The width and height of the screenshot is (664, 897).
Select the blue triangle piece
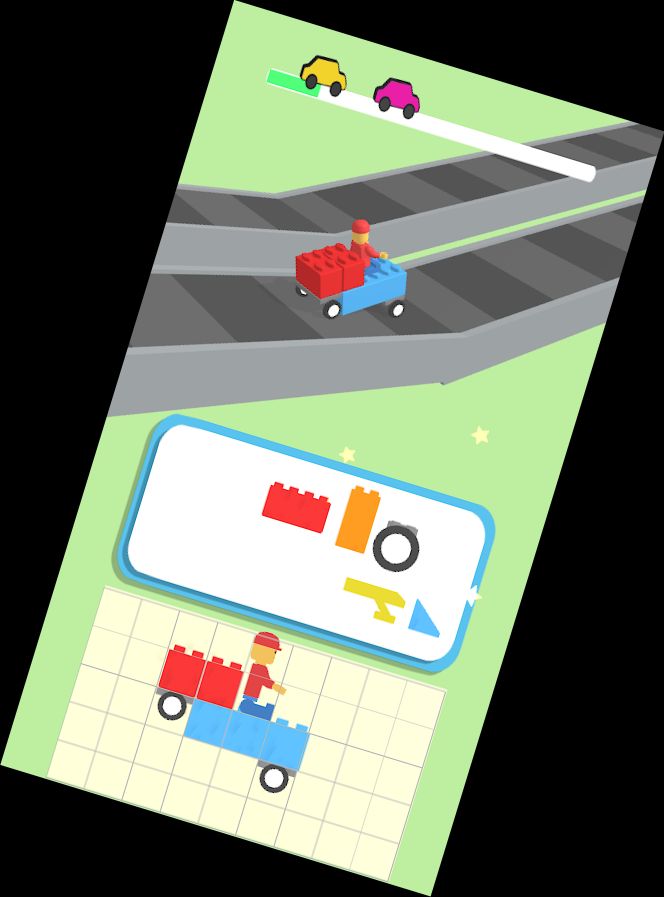(x=425, y=618)
